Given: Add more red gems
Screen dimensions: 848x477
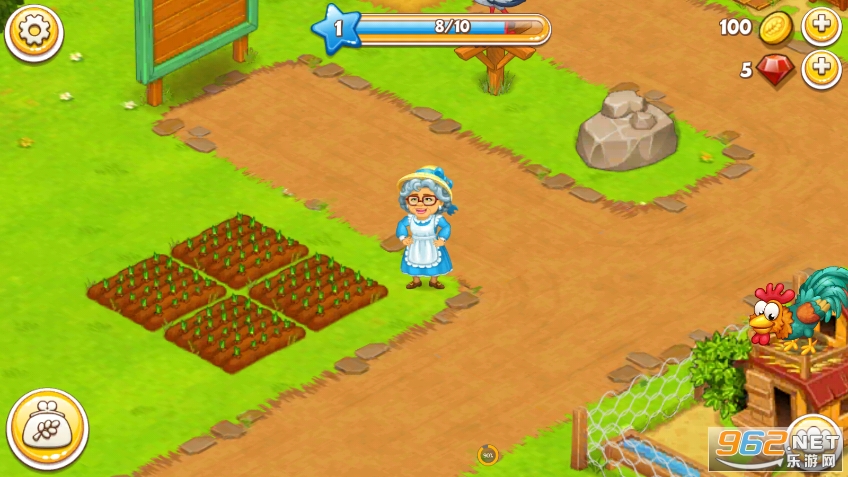Looking at the screenshot, I should point(821,70).
